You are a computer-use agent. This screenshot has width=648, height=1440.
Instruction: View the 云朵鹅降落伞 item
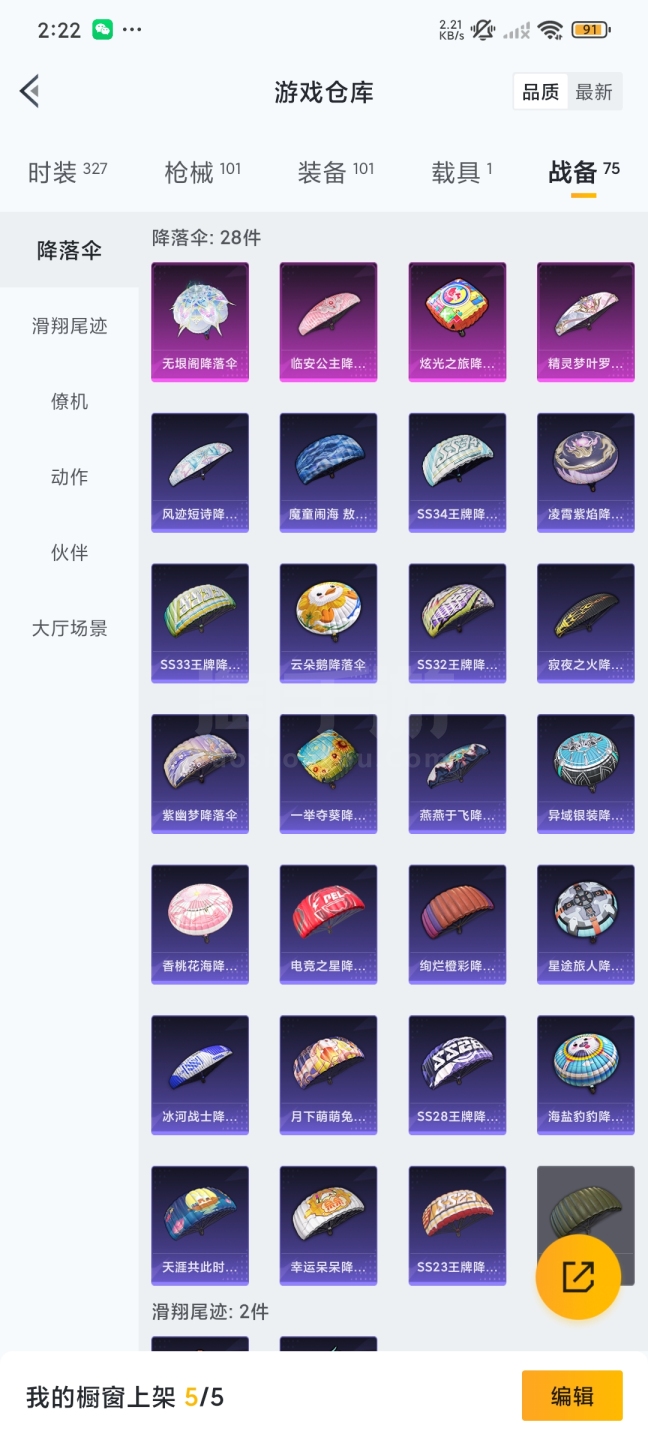328,623
